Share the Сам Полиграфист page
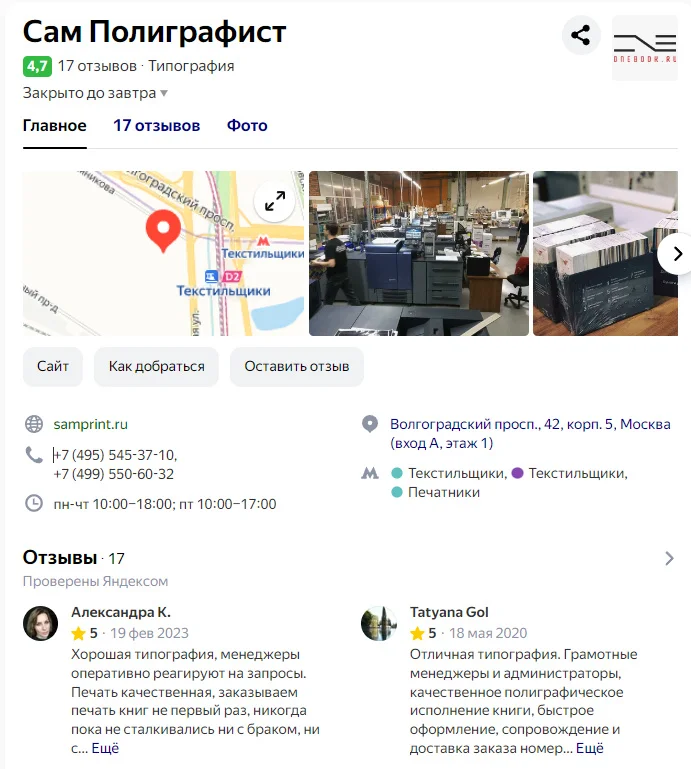Viewport: 691px width, 769px height. click(x=580, y=36)
